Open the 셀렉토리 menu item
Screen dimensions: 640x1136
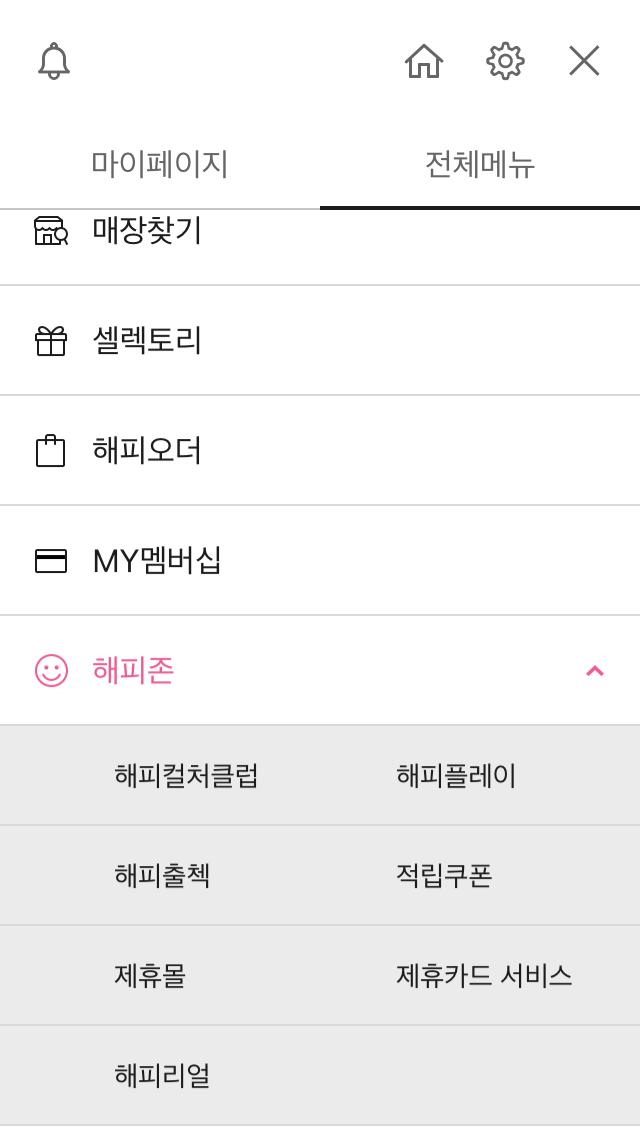click(x=147, y=341)
